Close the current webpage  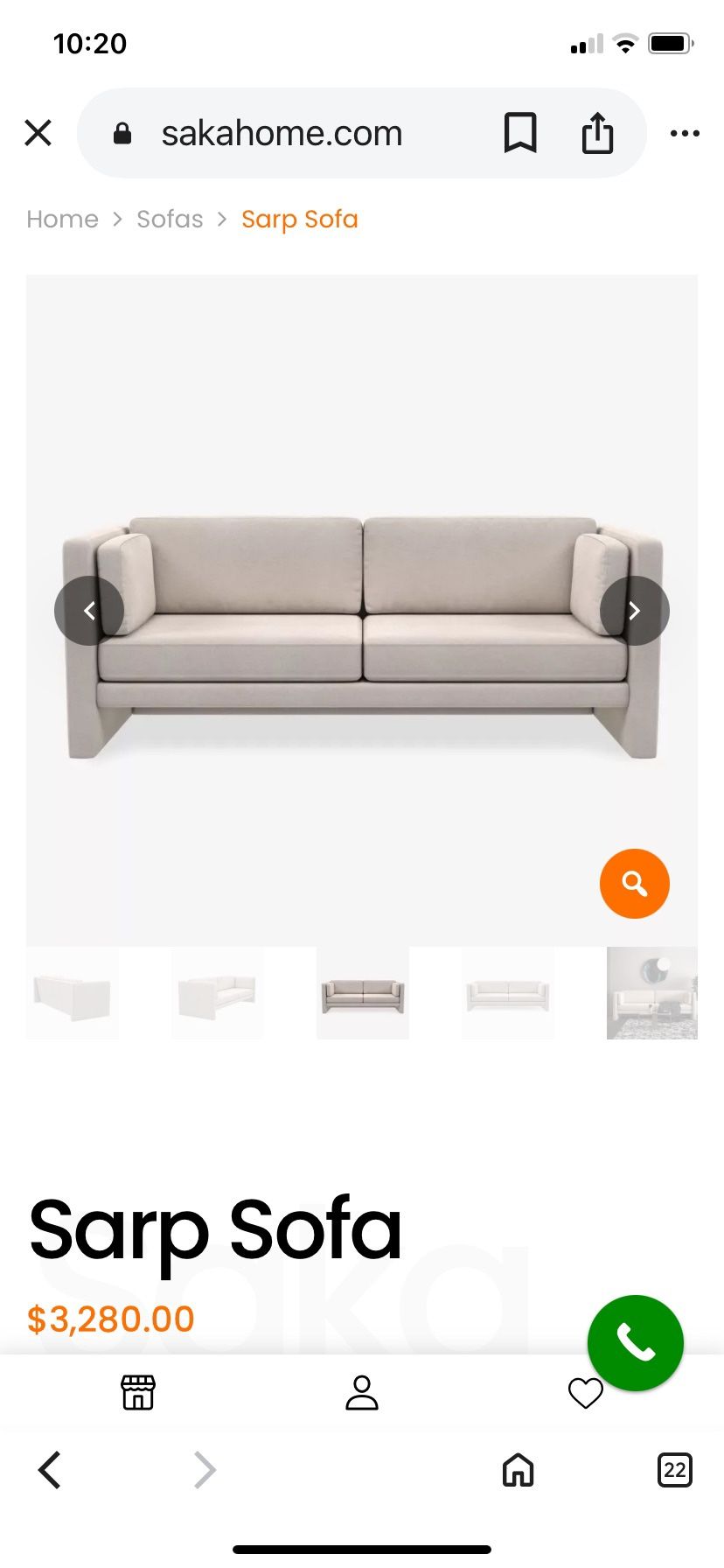(x=38, y=133)
